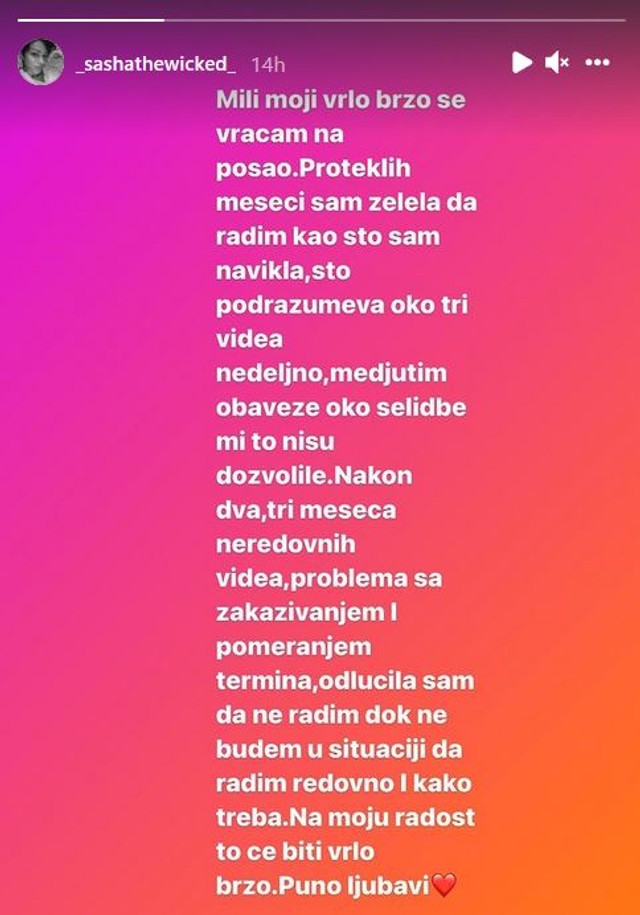The height and width of the screenshot is (915, 640).
Task: Open _sashathewicked_ profile picture
Action: click(41, 62)
